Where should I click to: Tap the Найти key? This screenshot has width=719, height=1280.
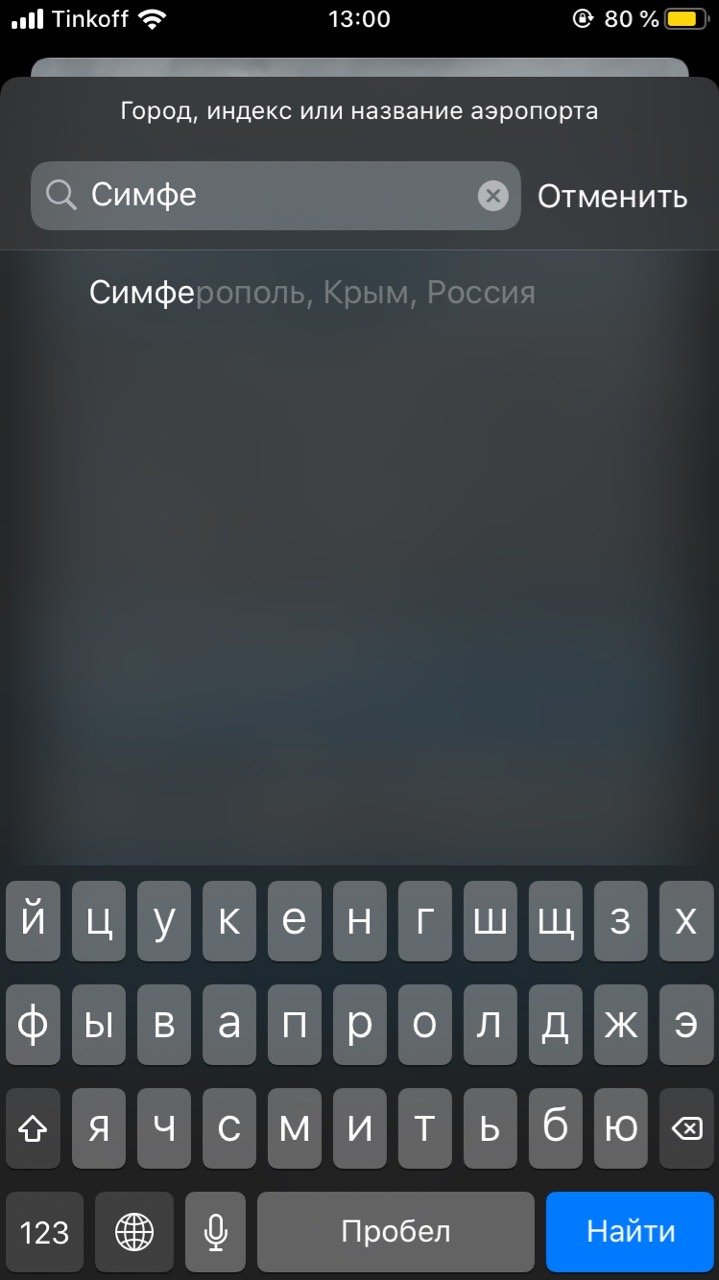click(x=630, y=1231)
